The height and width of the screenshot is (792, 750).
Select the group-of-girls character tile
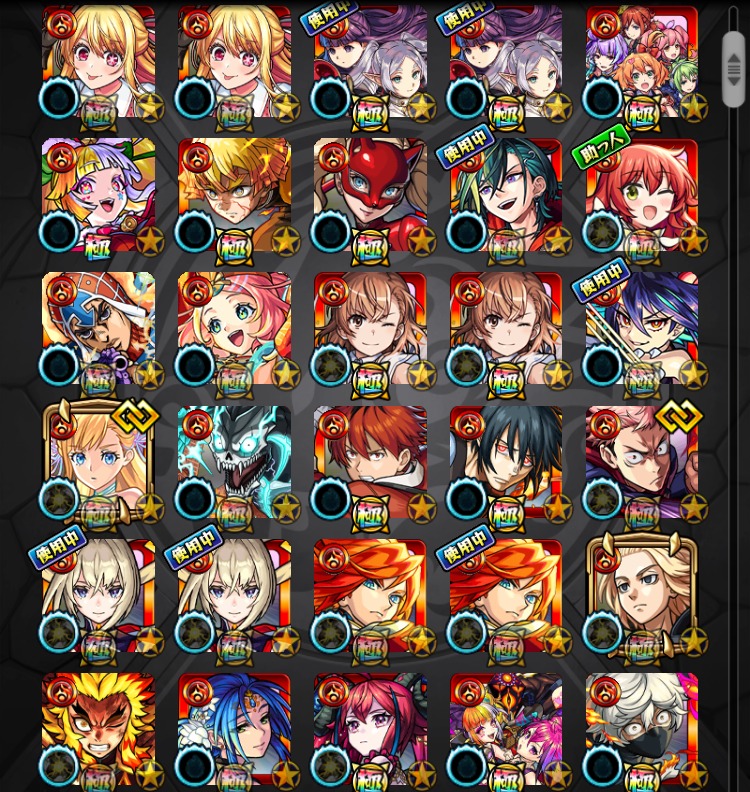[642, 62]
